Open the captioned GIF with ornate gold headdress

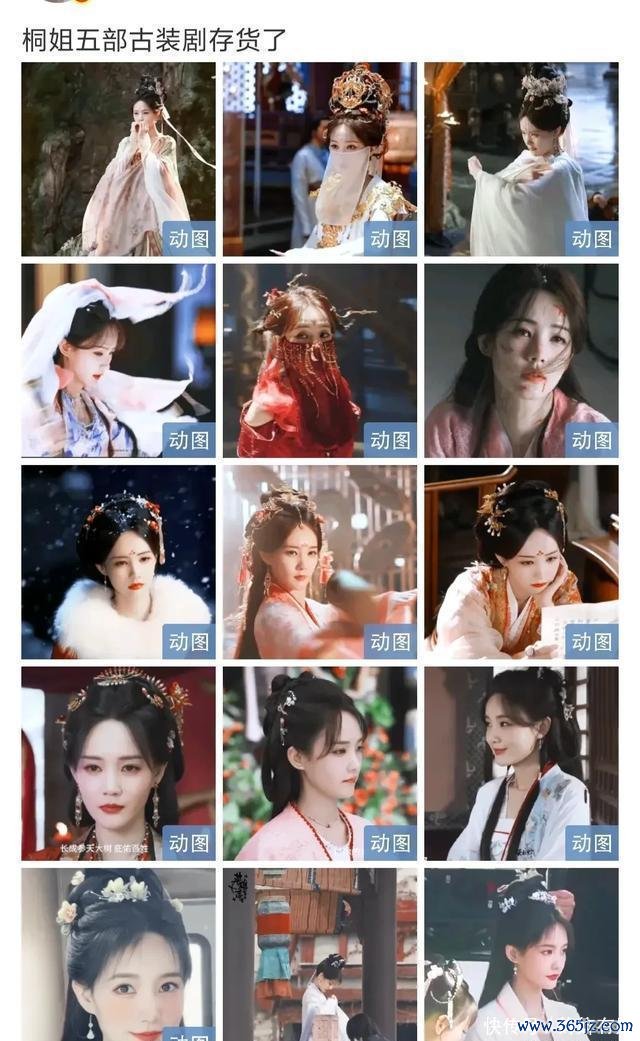coord(118,763)
